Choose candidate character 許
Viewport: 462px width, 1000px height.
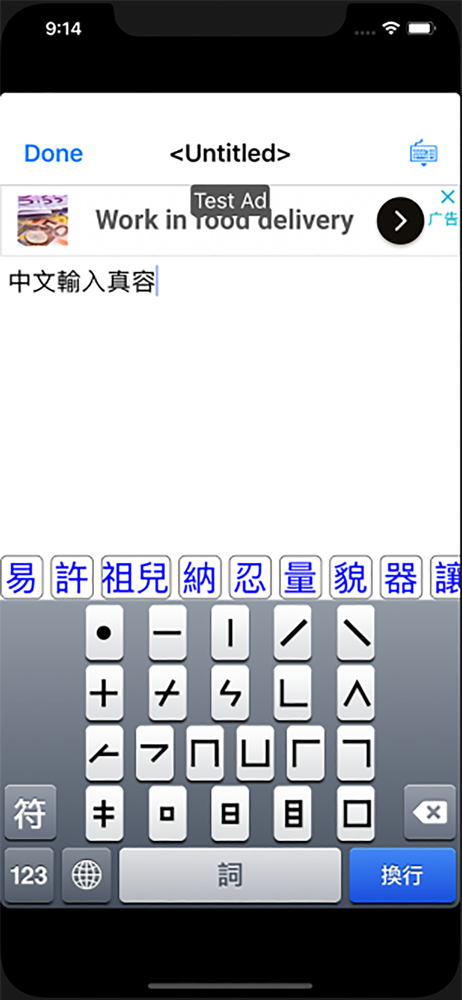click(x=72, y=577)
